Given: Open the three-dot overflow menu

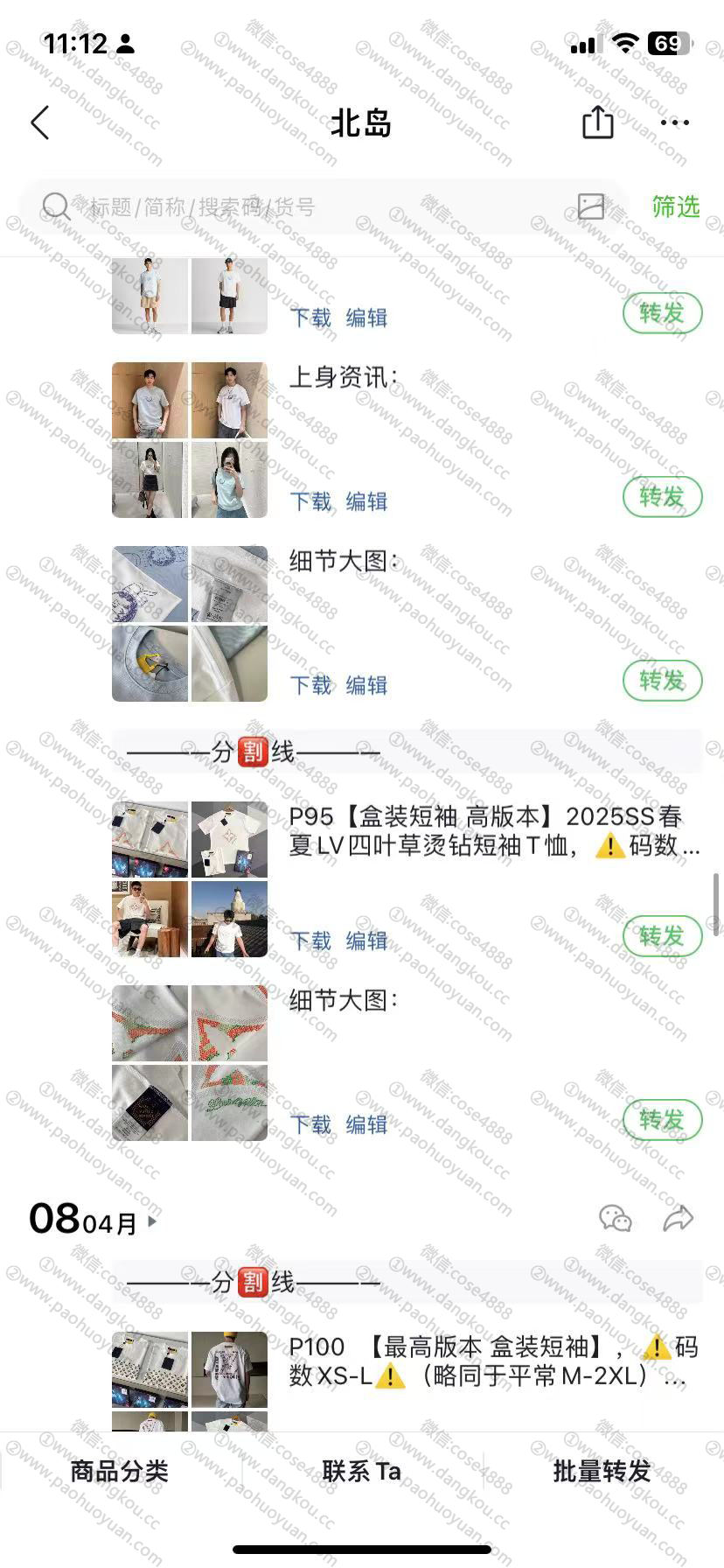Looking at the screenshot, I should tap(675, 122).
